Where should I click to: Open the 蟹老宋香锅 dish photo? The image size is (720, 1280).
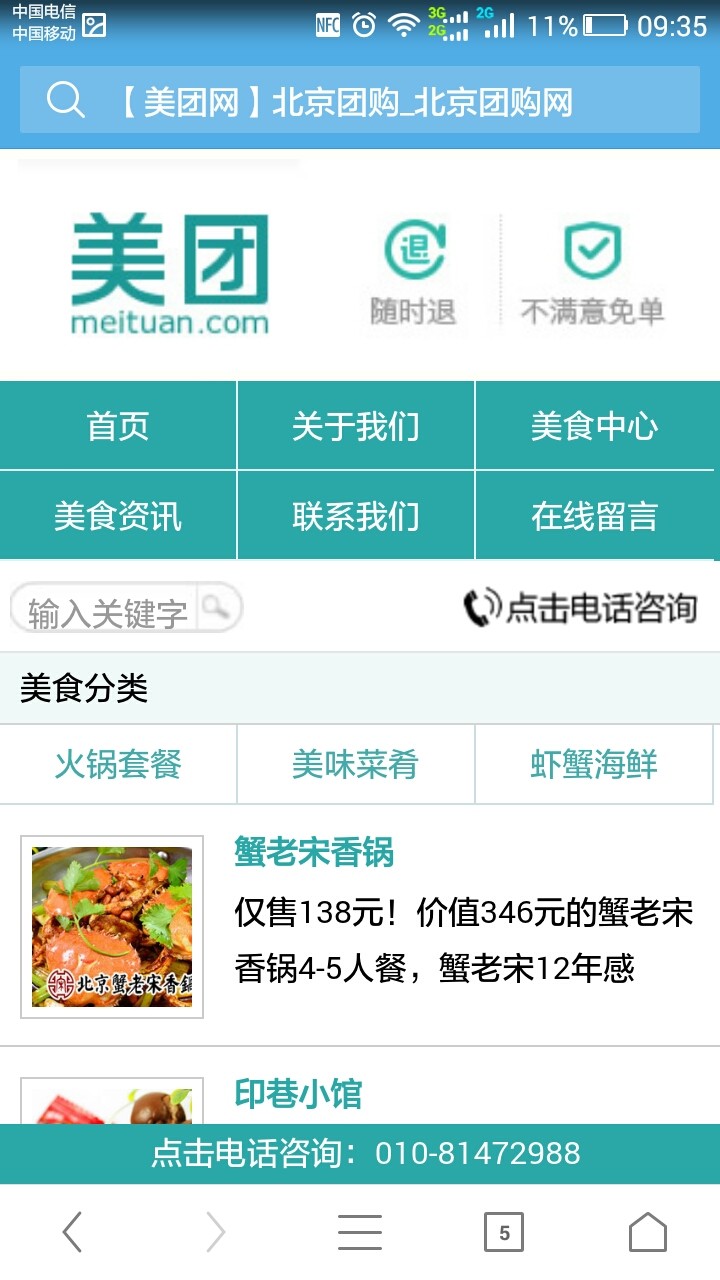pyautogui.click(x=112, y=927)
